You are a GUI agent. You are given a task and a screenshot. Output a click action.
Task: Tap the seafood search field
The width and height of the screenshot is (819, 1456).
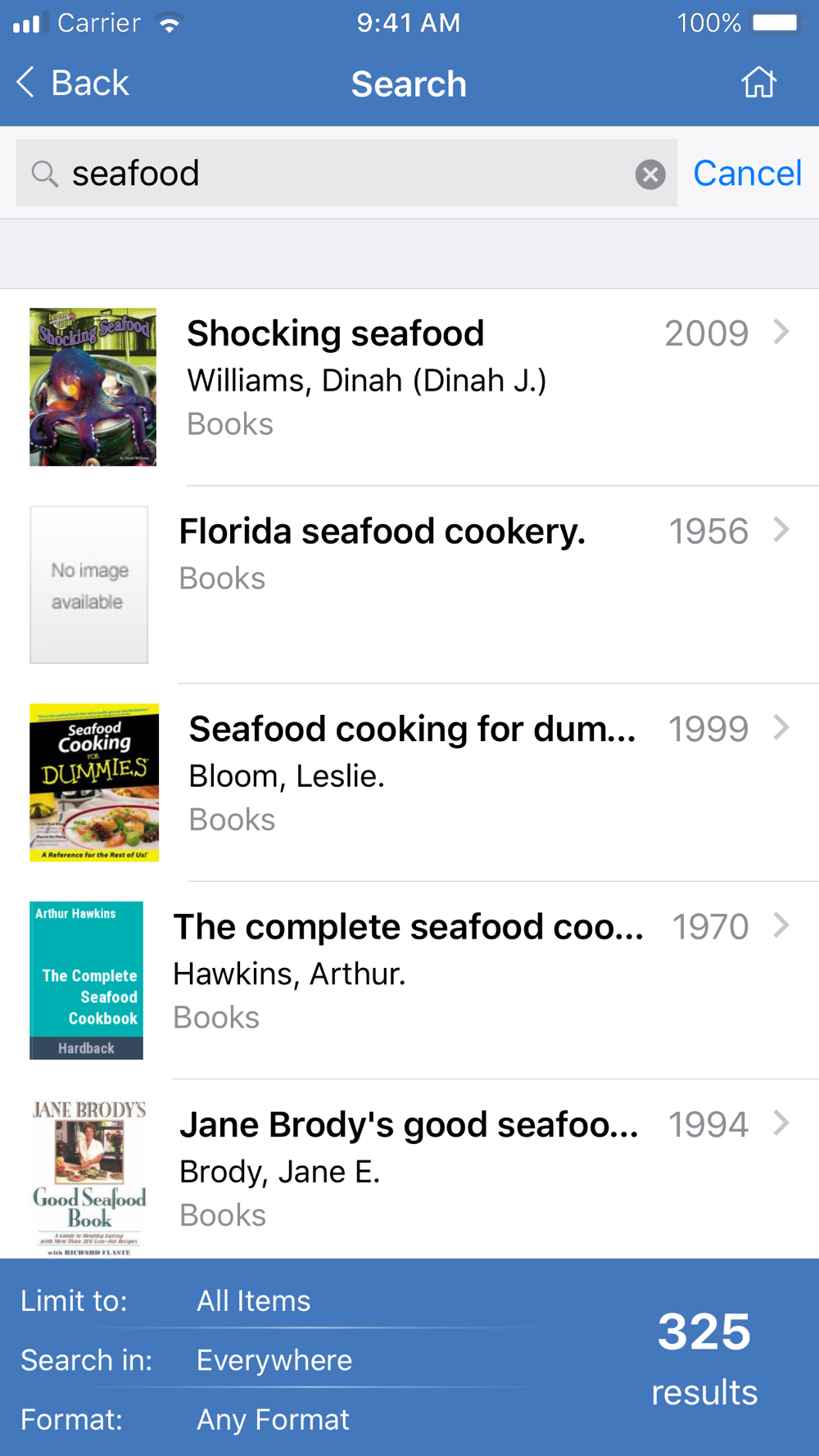pos(346,173)
